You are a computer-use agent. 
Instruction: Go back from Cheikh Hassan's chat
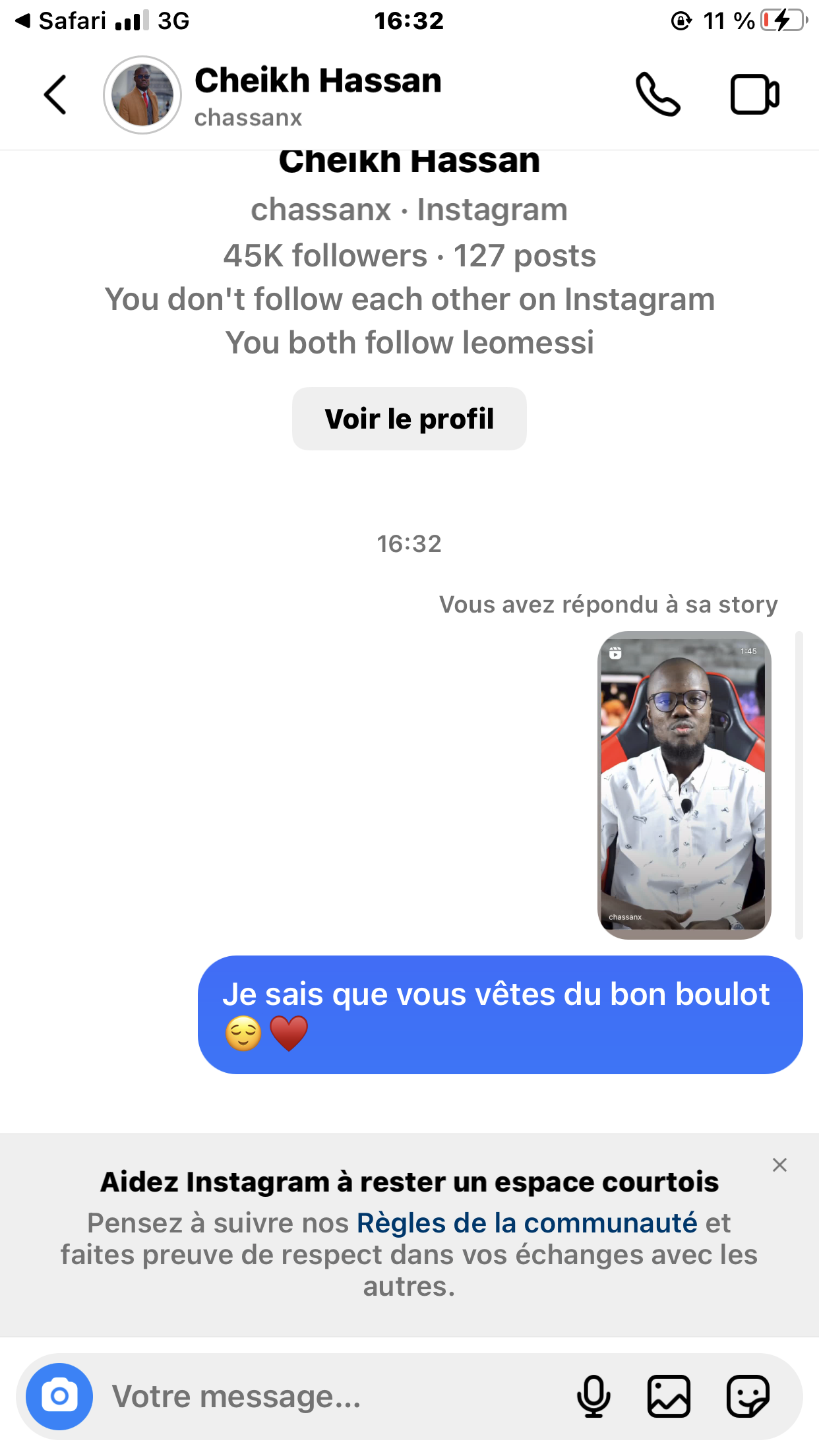(55, 95)
